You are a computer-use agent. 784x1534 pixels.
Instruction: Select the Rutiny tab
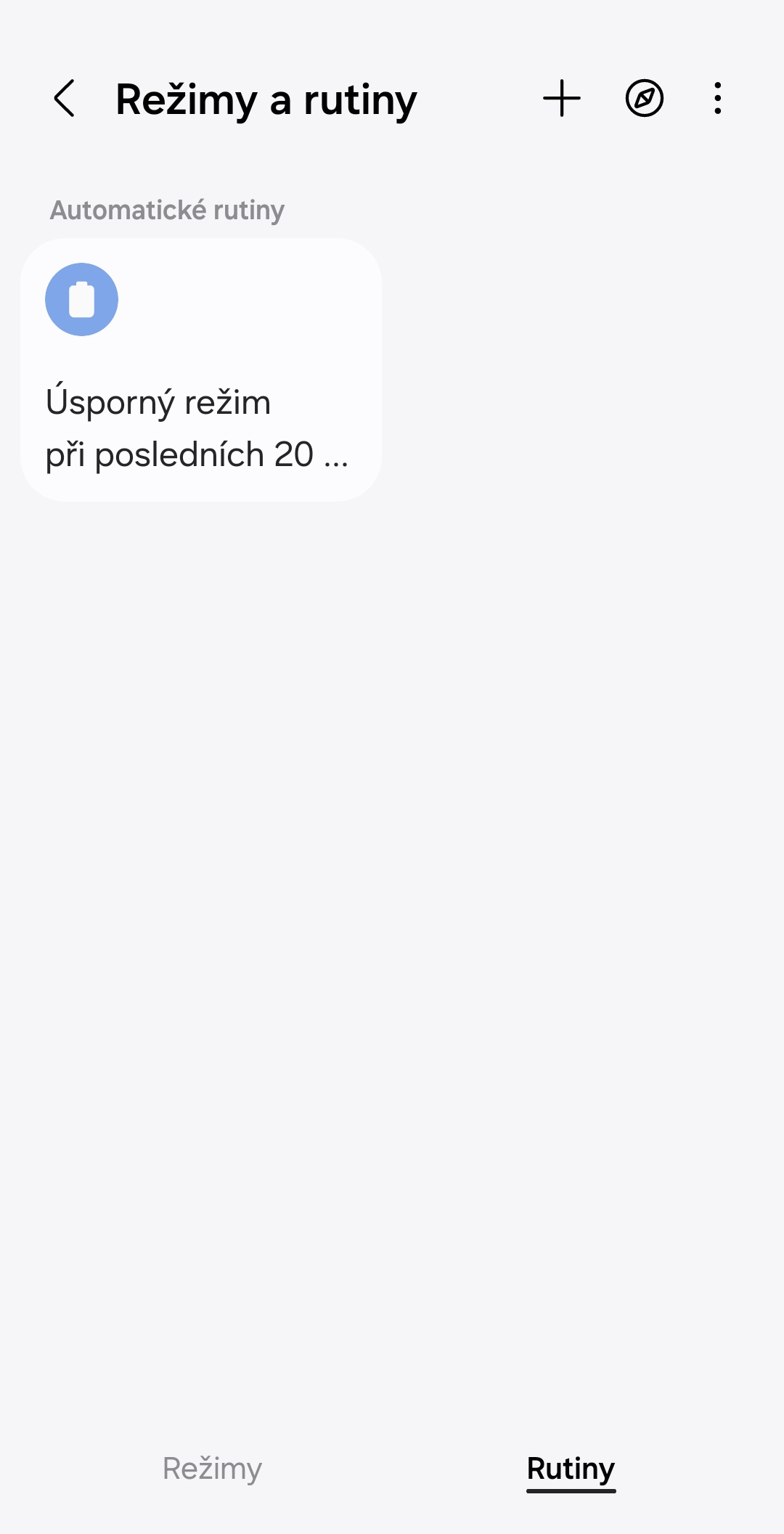click(x=571, y=1469)
